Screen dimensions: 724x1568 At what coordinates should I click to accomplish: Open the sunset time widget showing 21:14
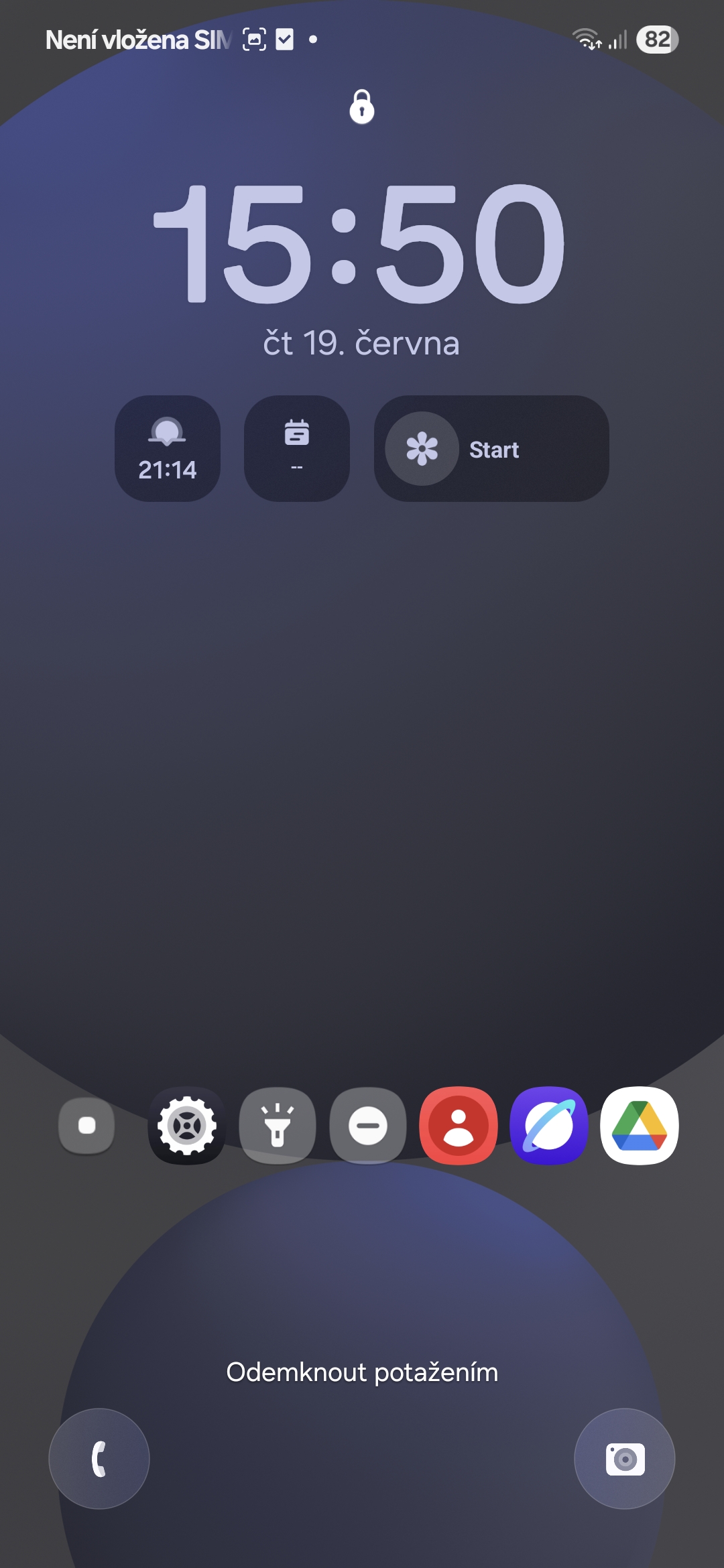pos(168,448)
